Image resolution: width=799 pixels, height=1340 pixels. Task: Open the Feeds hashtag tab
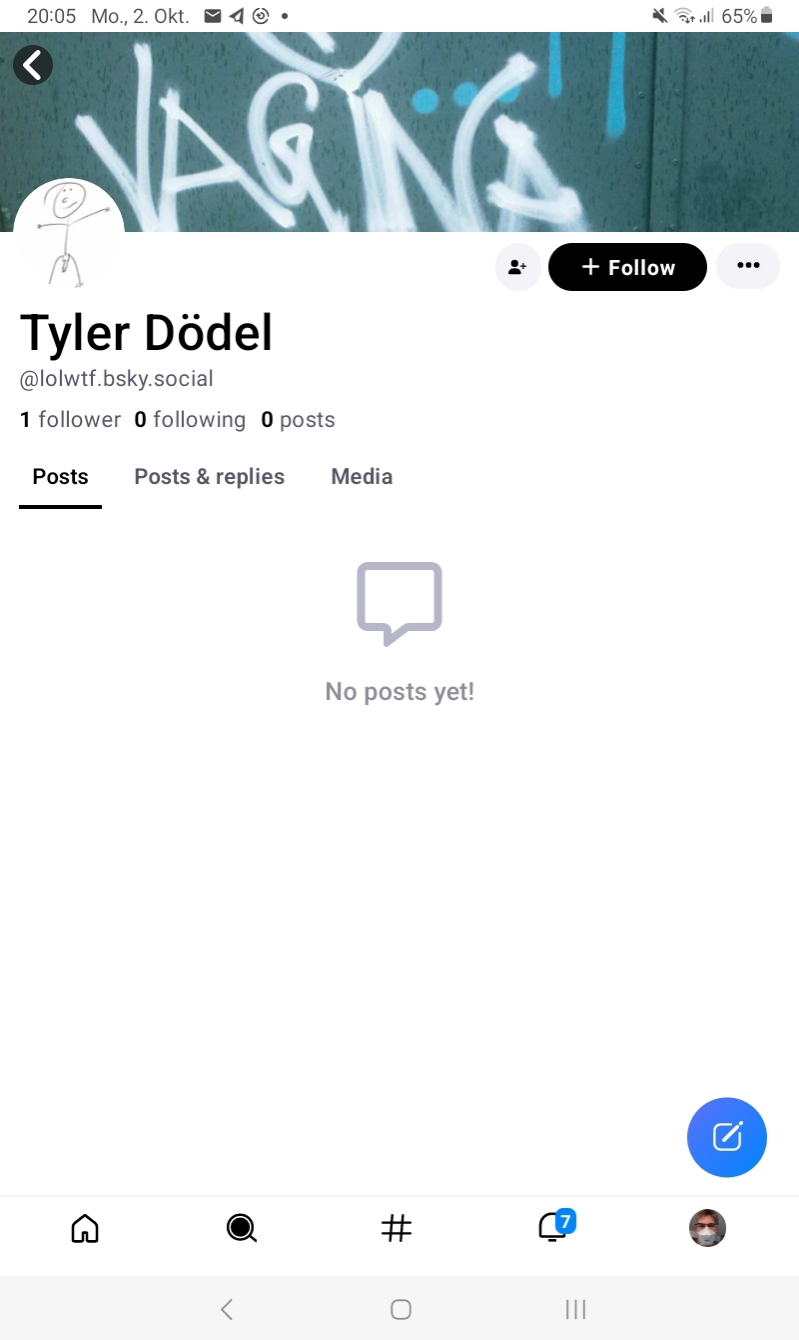click(x=397, y=1227)
